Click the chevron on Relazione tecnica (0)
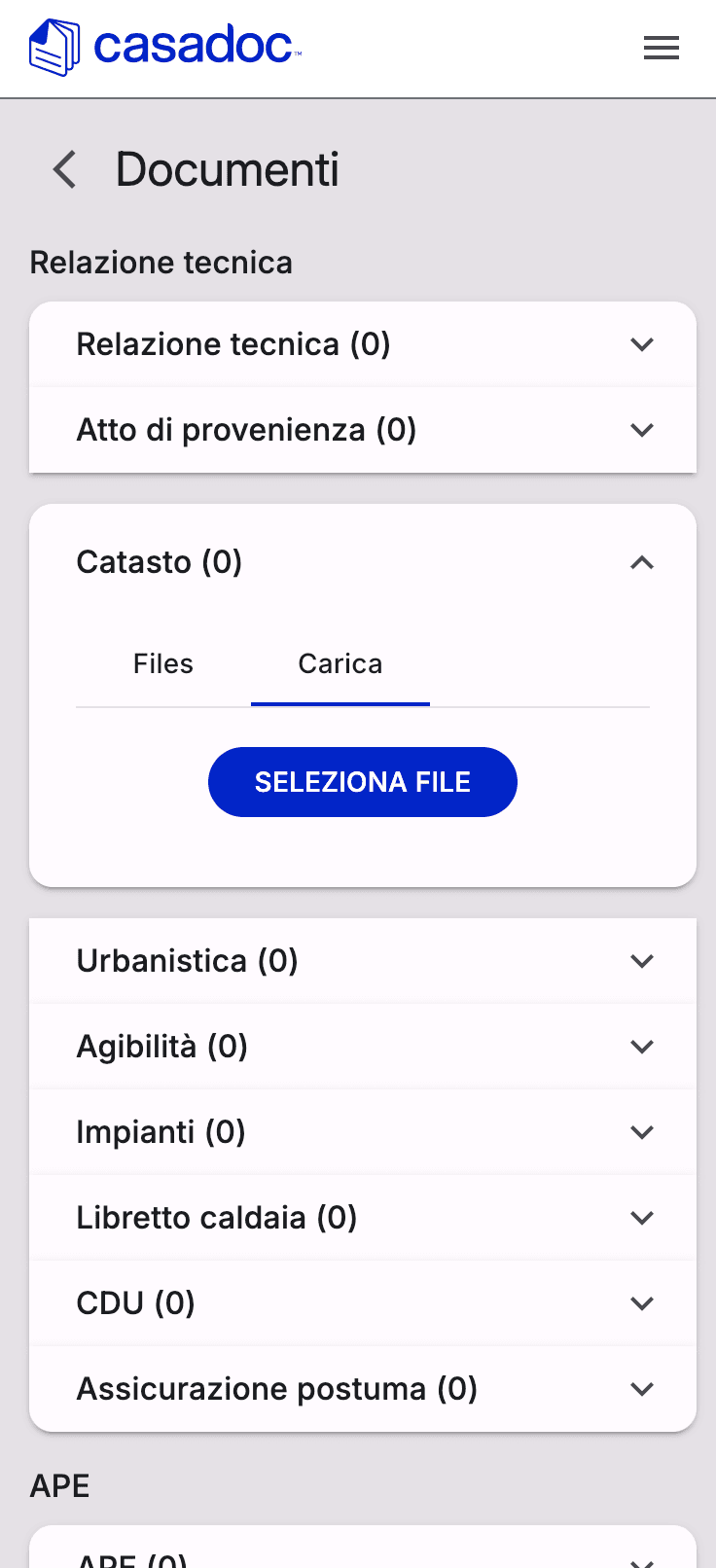Screen dimensions: 716x1568 [642, 343]
